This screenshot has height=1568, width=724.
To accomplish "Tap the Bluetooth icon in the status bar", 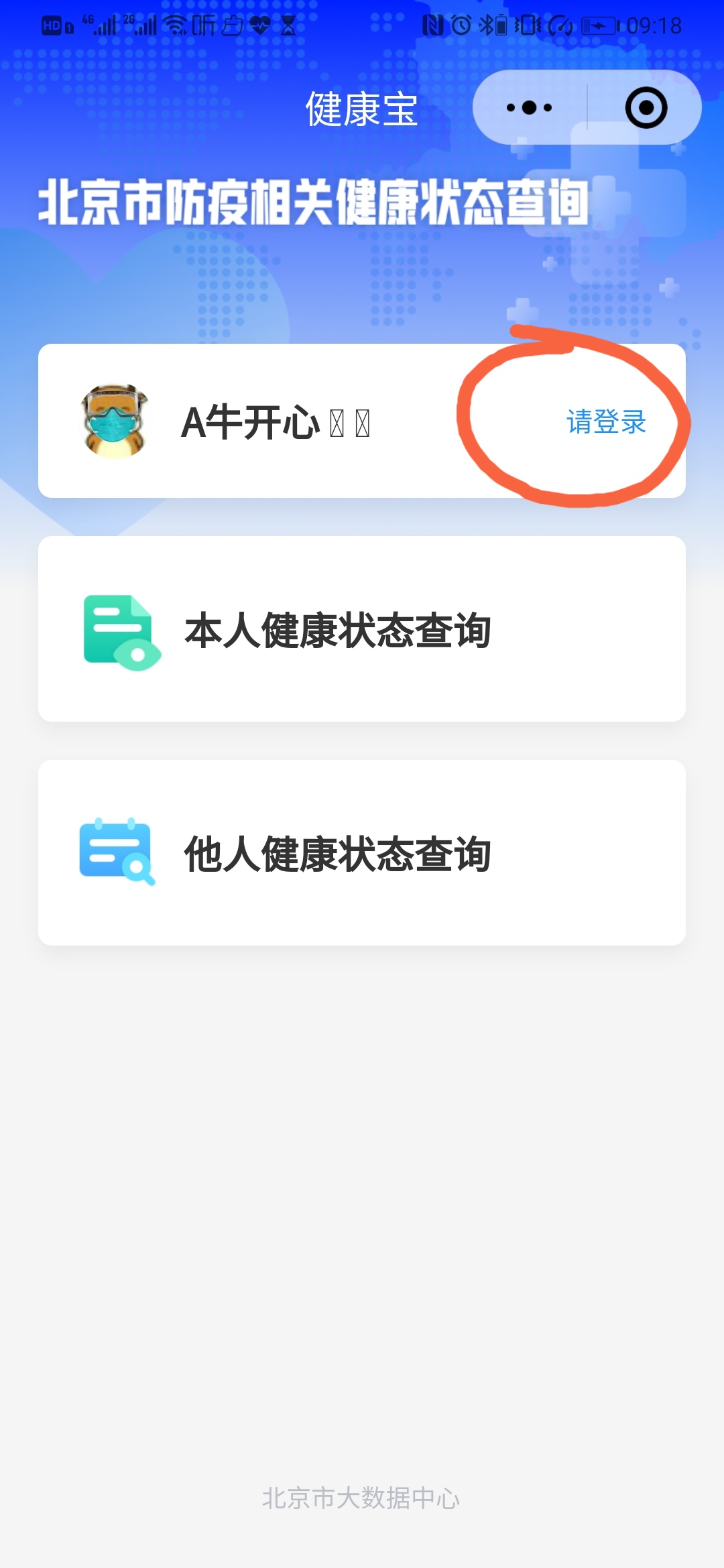I will [485, 25].
